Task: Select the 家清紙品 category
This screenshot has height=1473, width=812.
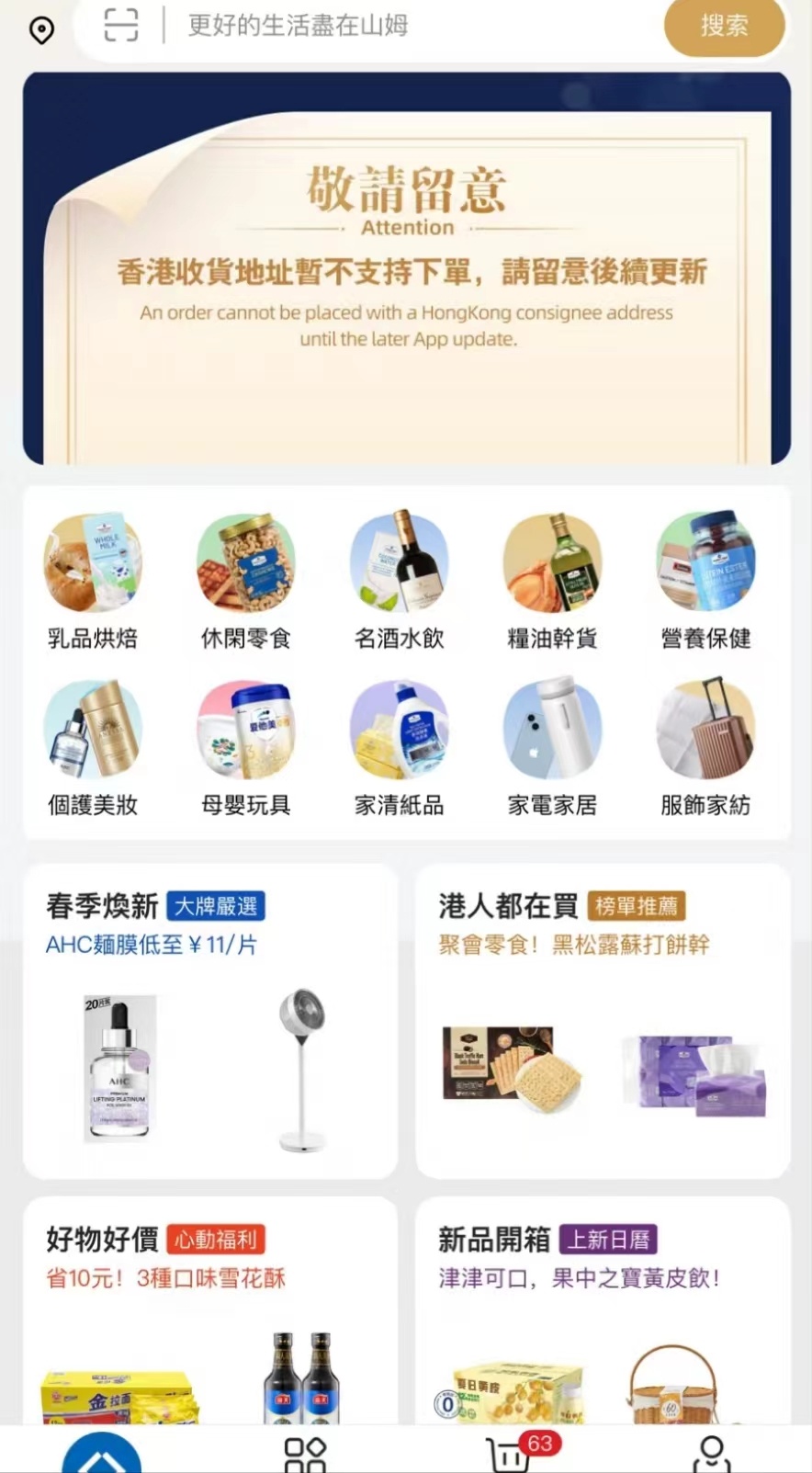Action: pos(400,748)
